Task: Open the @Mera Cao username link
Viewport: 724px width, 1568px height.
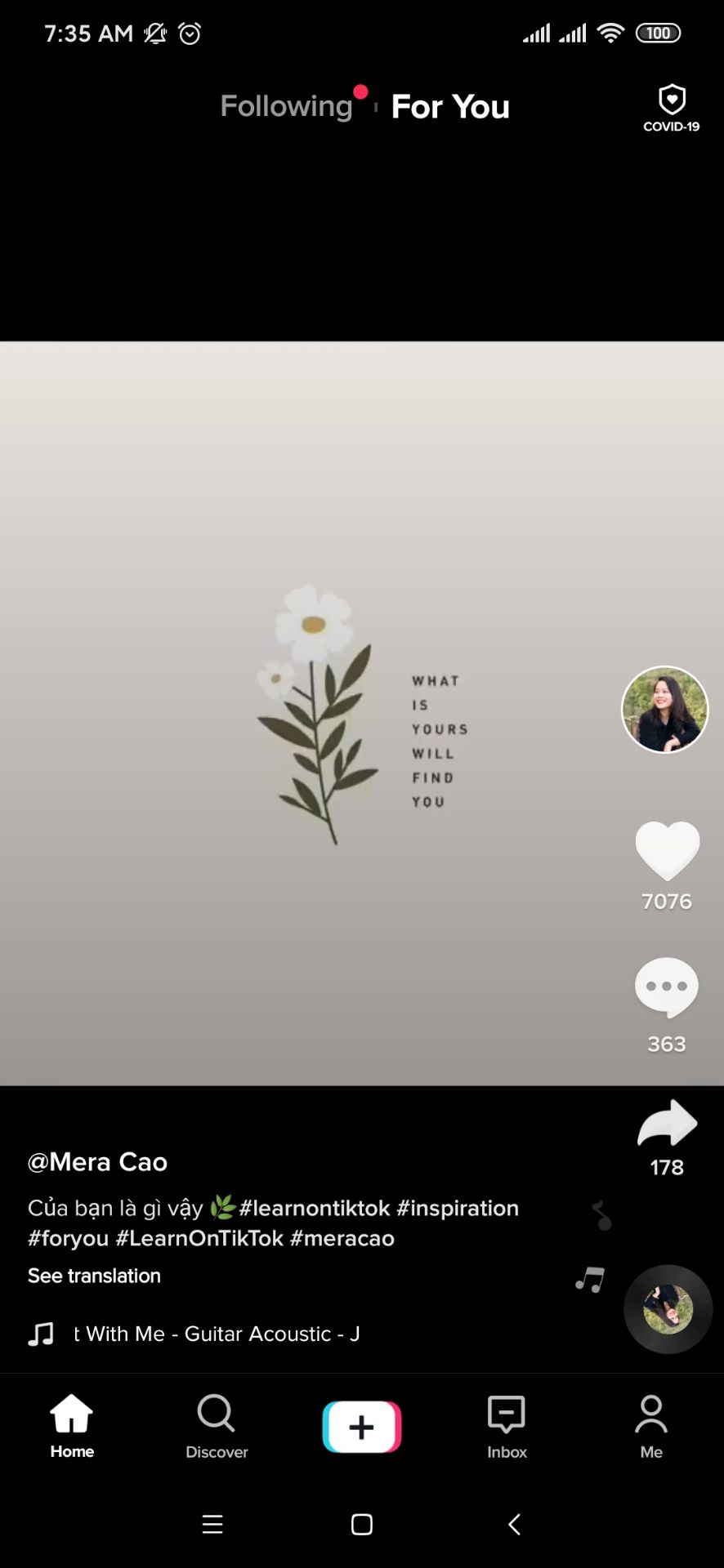Action: click(x=97, y=1161)
